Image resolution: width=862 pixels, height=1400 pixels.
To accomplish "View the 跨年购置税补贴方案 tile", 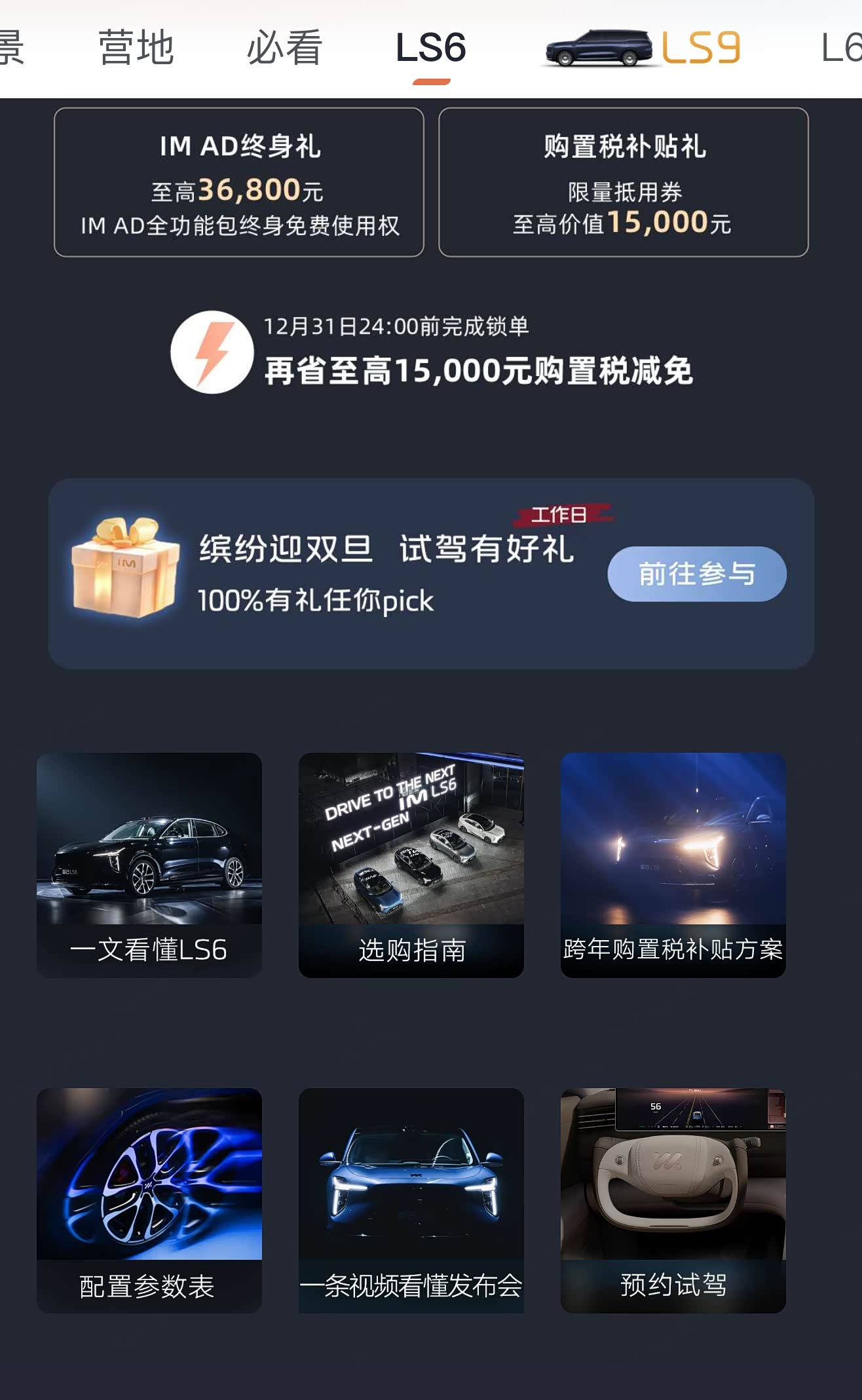I will click(x=673, y=865).
